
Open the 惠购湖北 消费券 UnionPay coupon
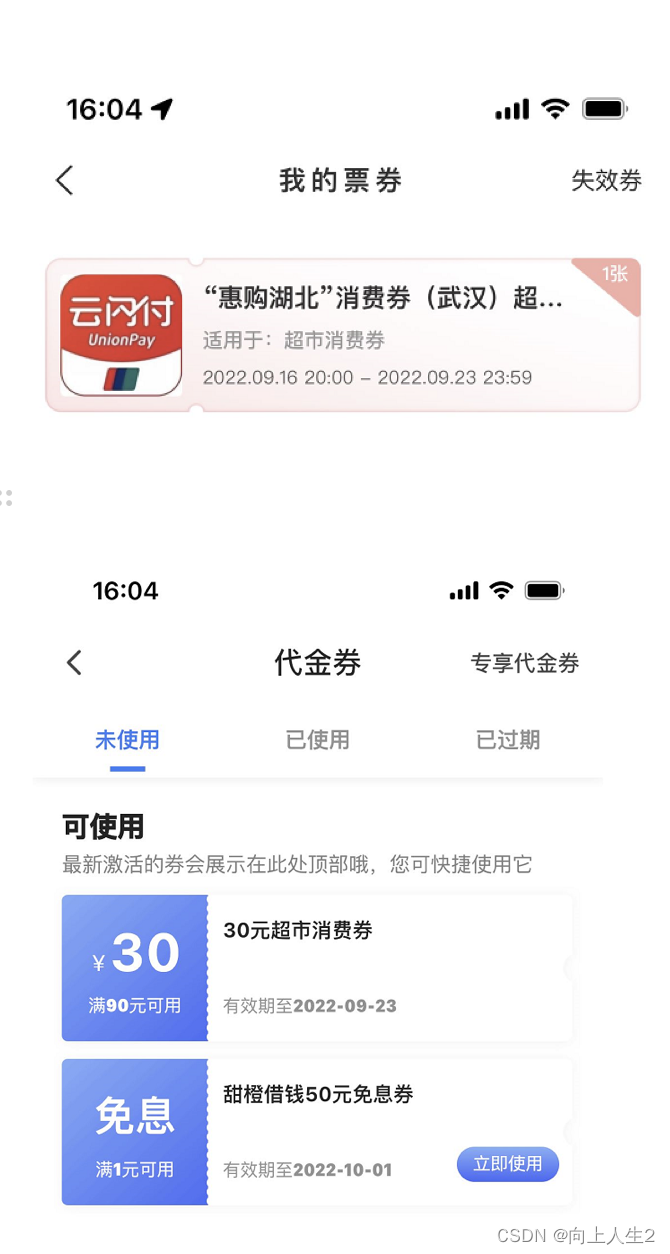(342, 335)
